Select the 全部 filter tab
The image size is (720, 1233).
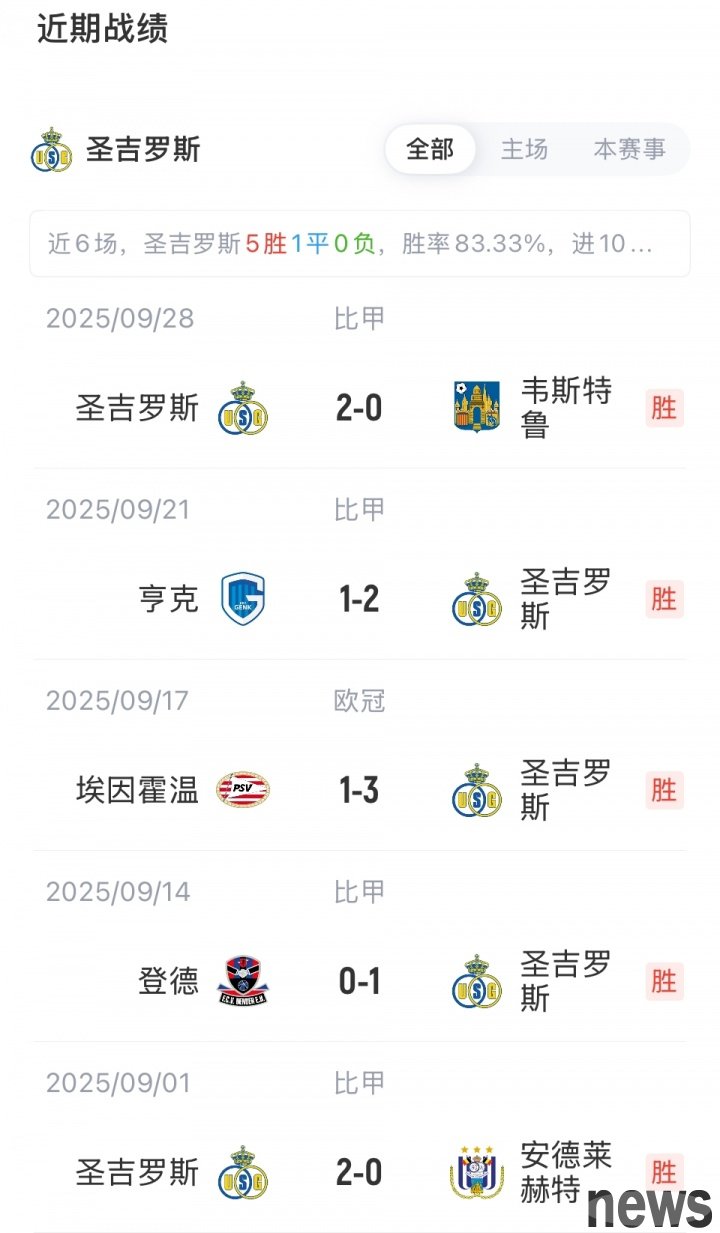point(430,150)
